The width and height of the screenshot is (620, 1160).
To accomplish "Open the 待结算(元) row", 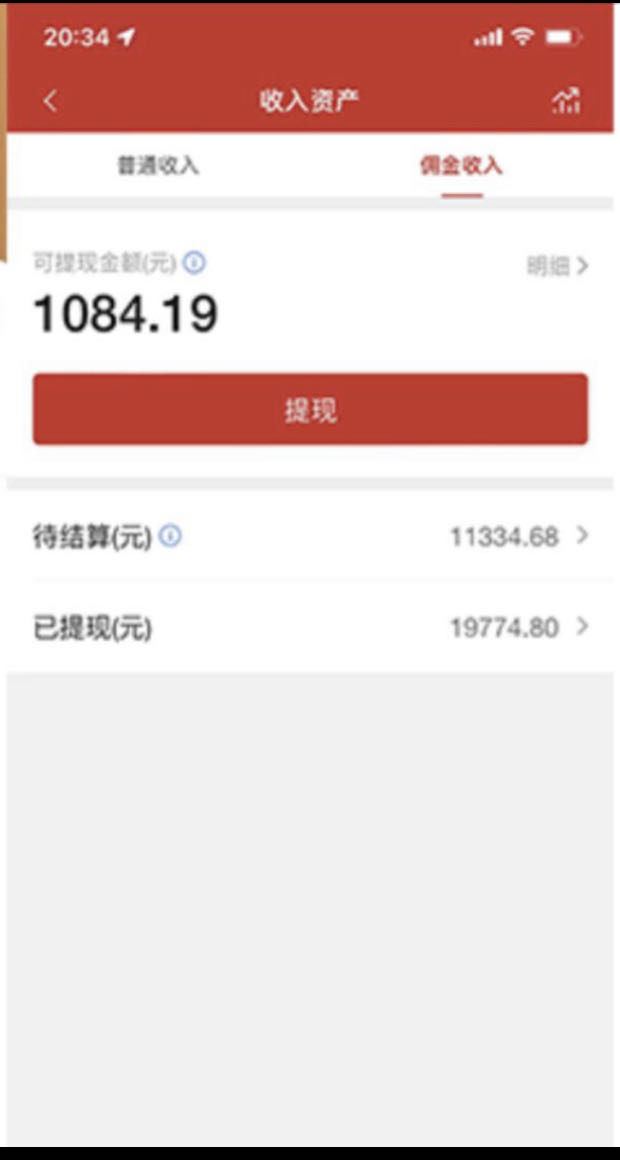I will (x=310, y=536).
